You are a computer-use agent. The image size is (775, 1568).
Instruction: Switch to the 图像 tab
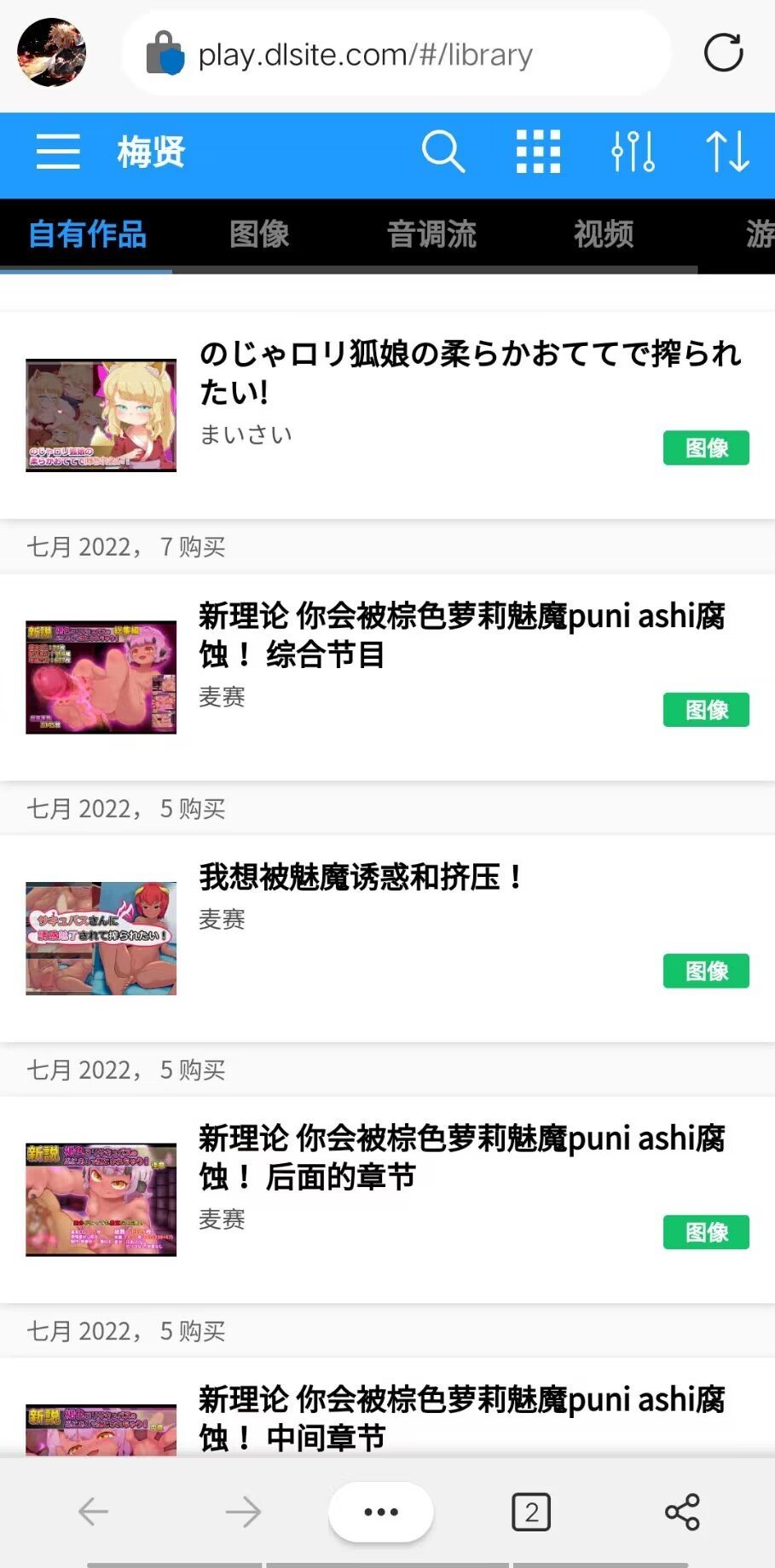259,234
